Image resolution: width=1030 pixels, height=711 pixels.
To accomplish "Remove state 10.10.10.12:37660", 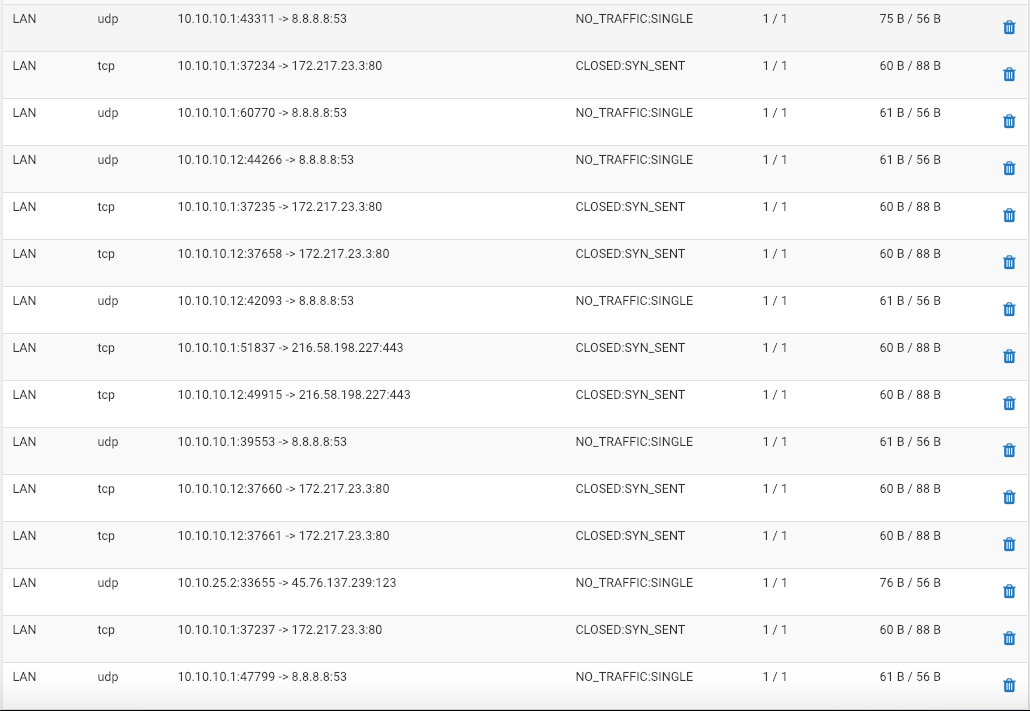I will click(x=1009, y=497).
